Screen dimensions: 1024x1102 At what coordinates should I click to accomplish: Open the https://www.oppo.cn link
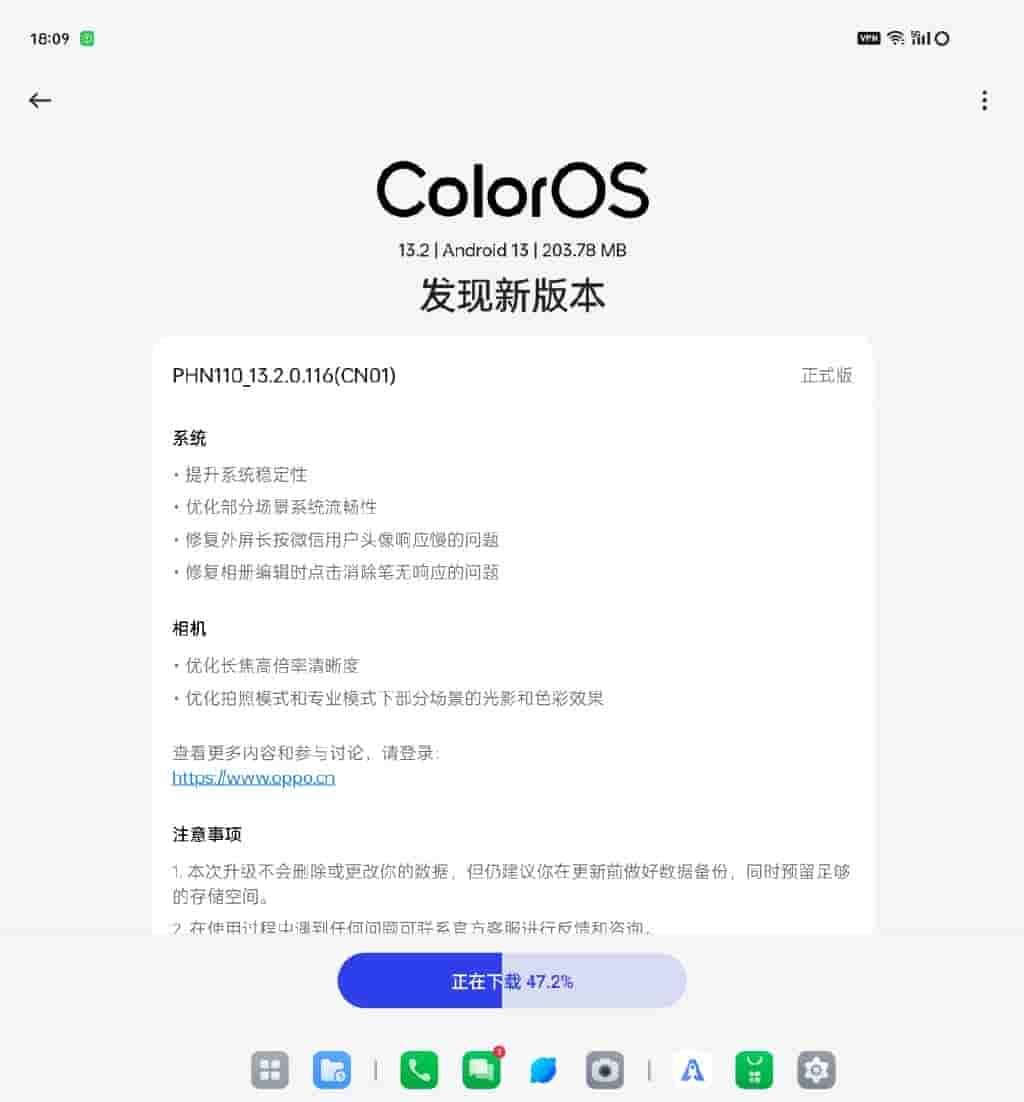[x=253, y=777]
